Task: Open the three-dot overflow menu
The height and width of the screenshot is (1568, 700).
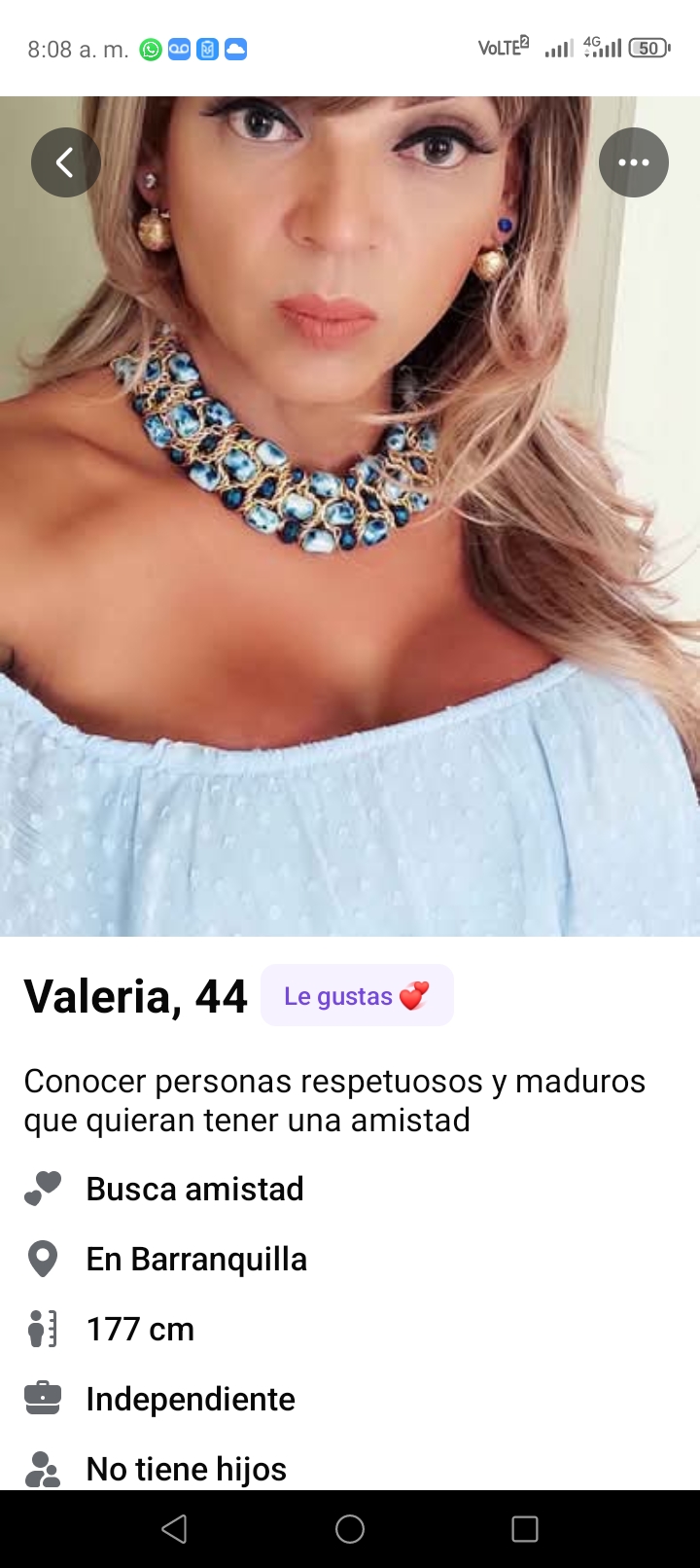Action: (633, 162)
